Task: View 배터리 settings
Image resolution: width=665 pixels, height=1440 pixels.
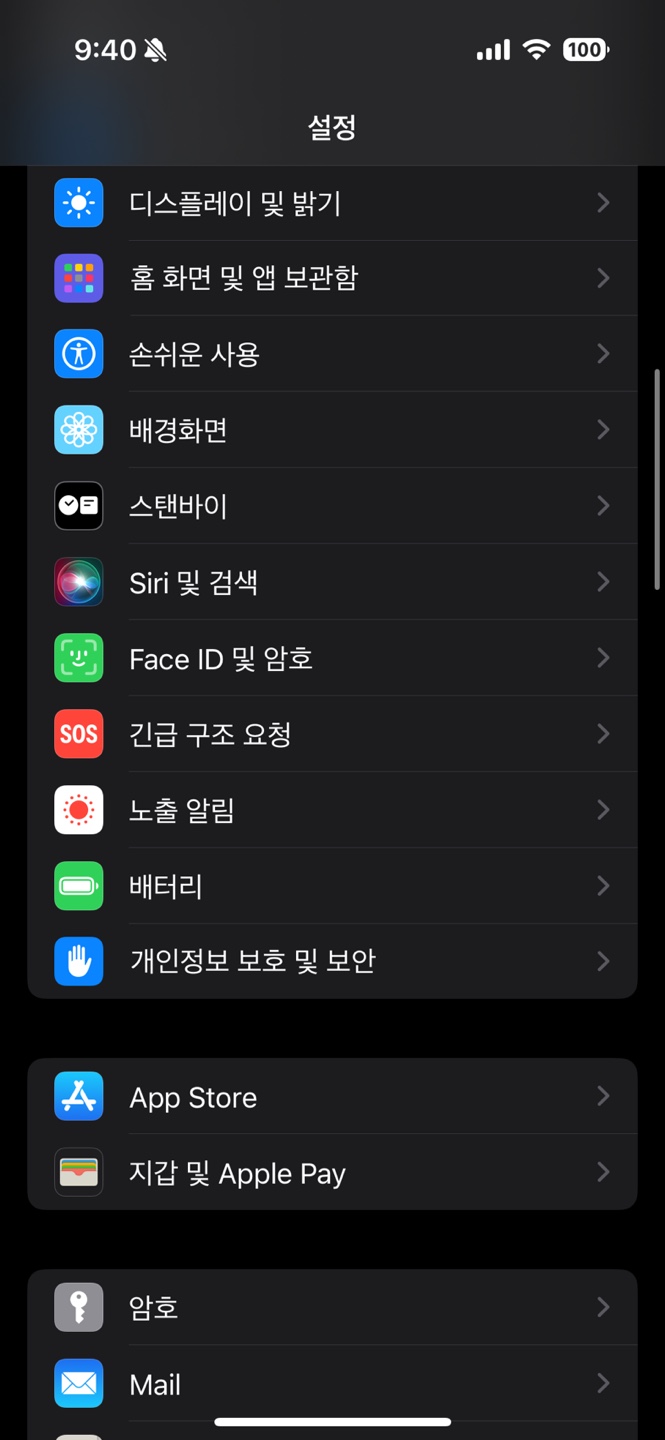Action: point(332,886)
